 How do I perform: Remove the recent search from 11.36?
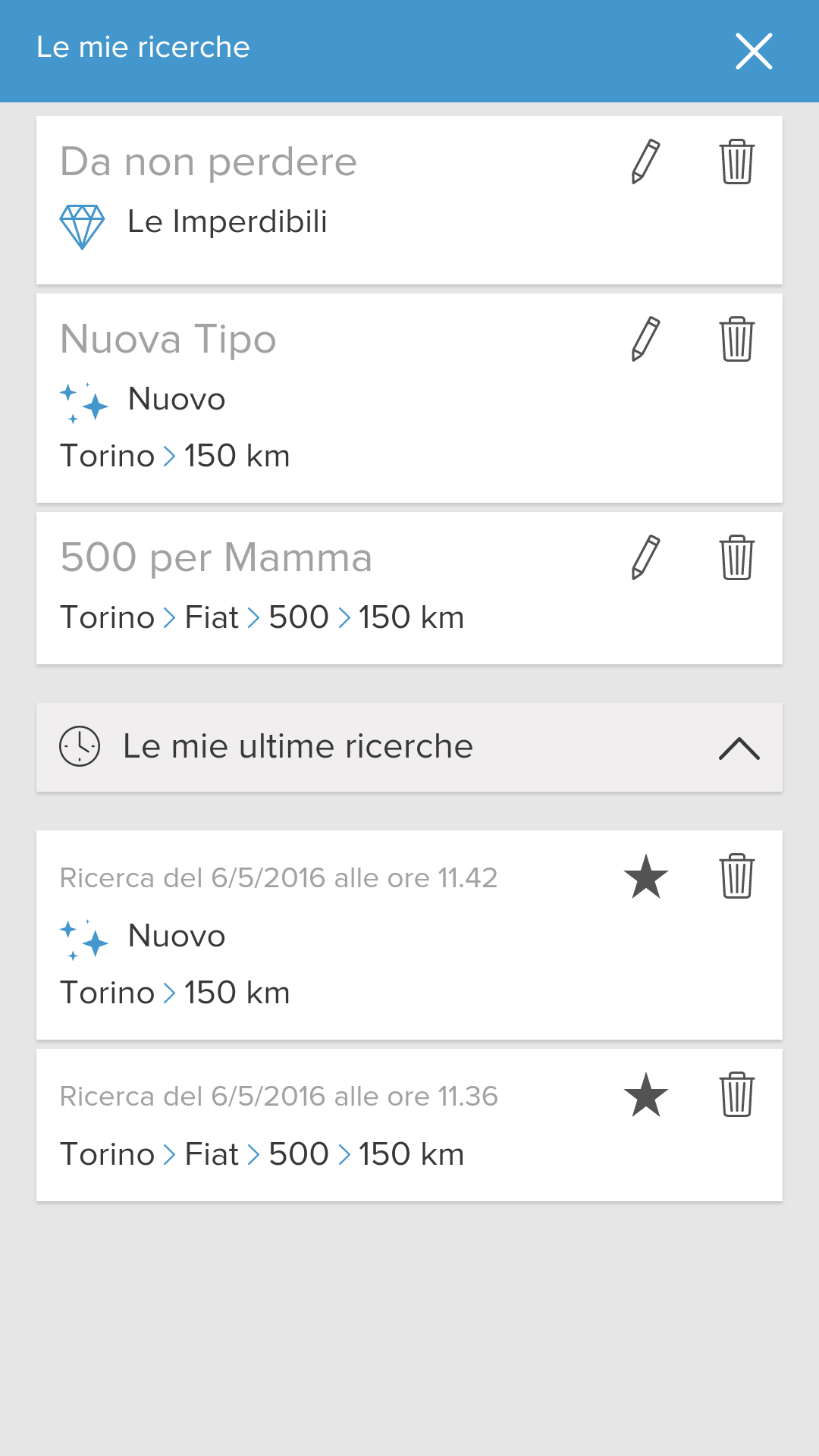tap(736, 1095)
